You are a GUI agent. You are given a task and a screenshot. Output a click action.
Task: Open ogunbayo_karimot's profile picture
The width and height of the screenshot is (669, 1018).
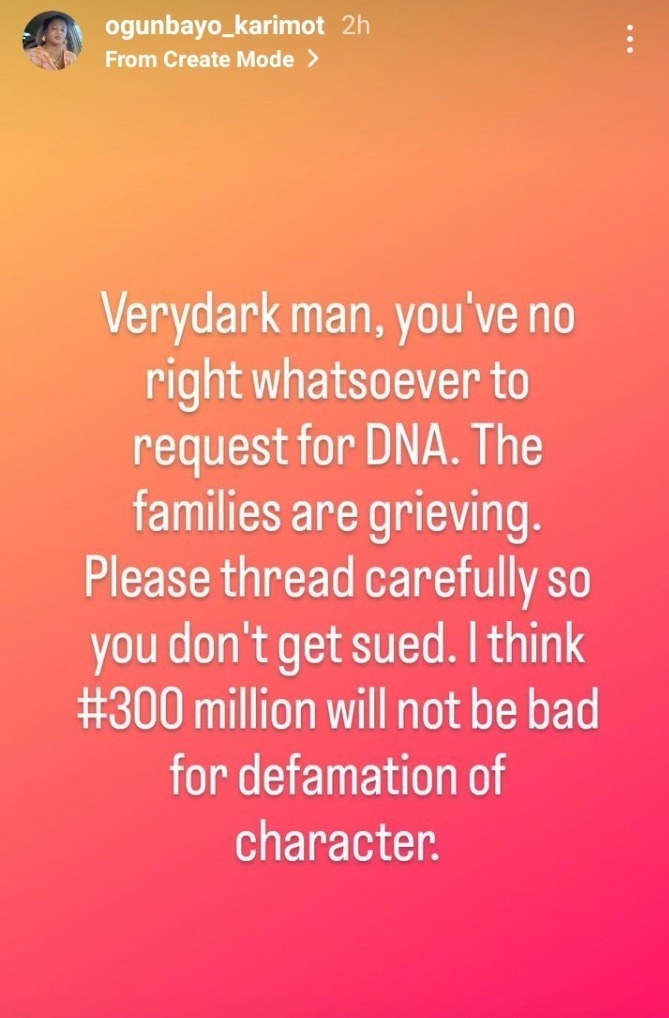click(50, 41)
